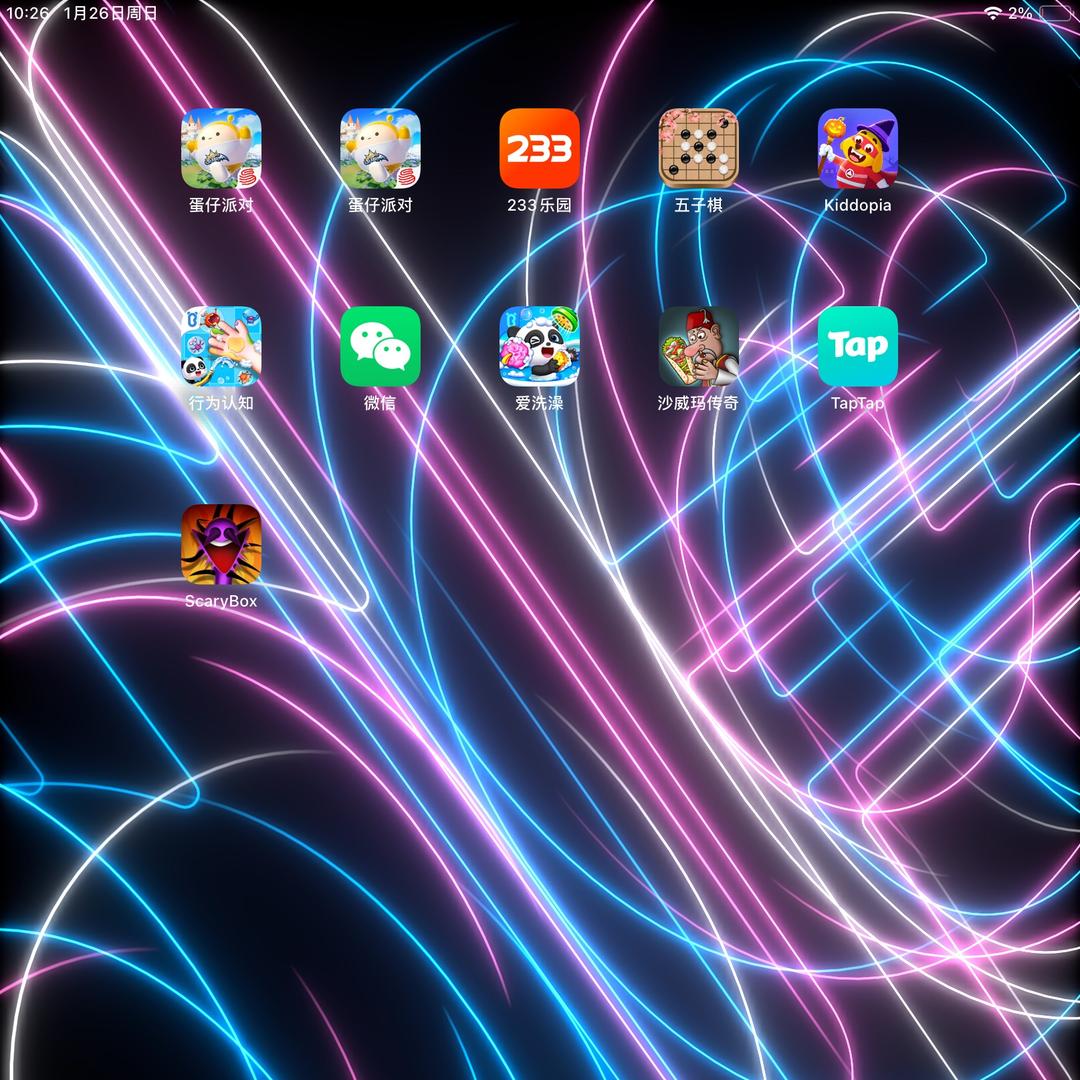This screenshot has width=1080, height=1080.
Task: Open 微信 (WeChat)
Action: point(380,346)
